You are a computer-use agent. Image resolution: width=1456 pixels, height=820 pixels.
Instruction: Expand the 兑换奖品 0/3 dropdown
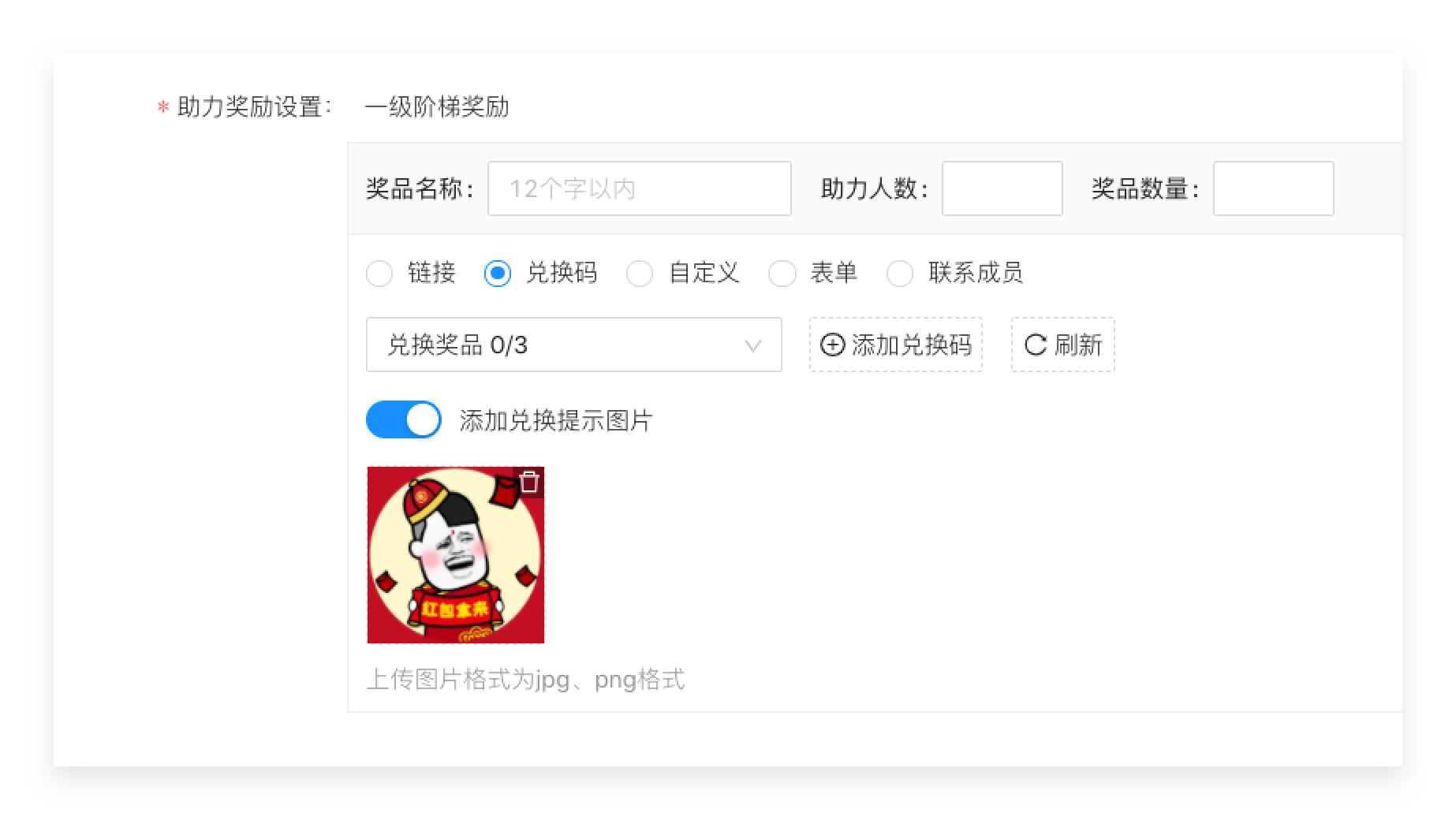[x=573, y=345]
